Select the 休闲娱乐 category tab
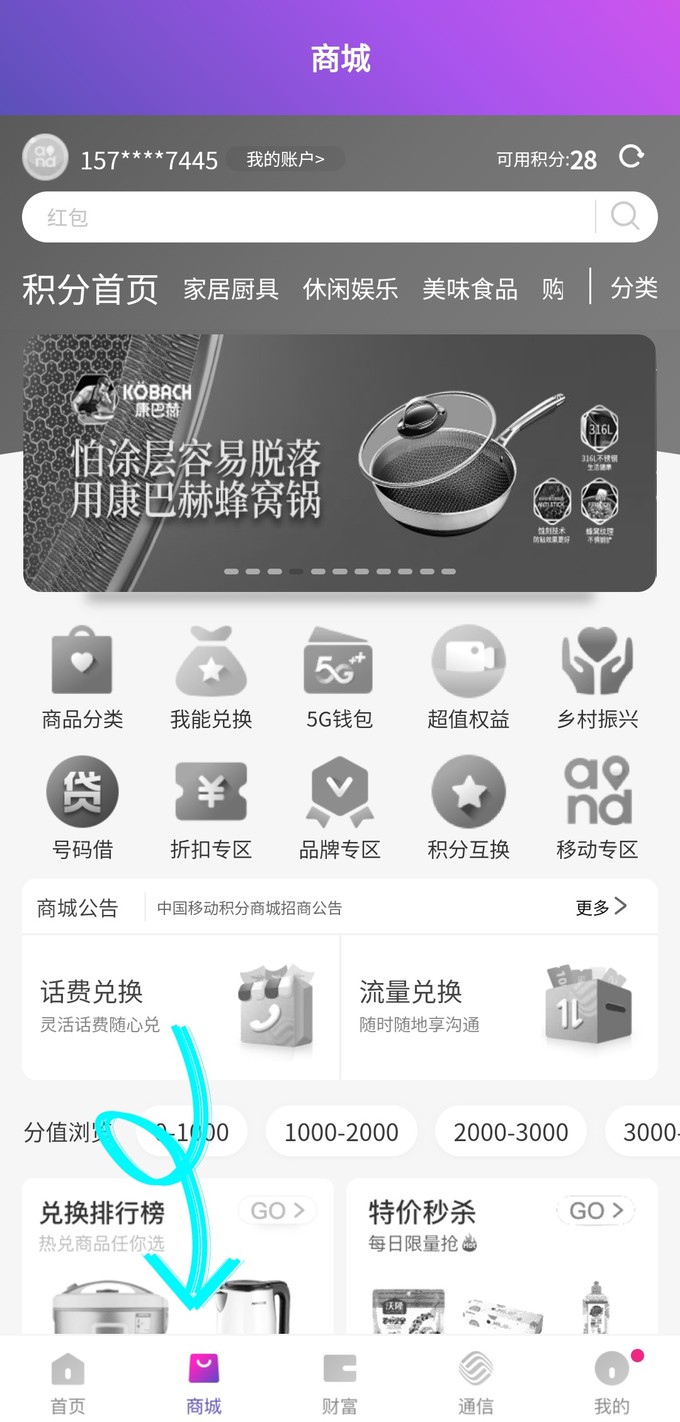 pos(350,289)
